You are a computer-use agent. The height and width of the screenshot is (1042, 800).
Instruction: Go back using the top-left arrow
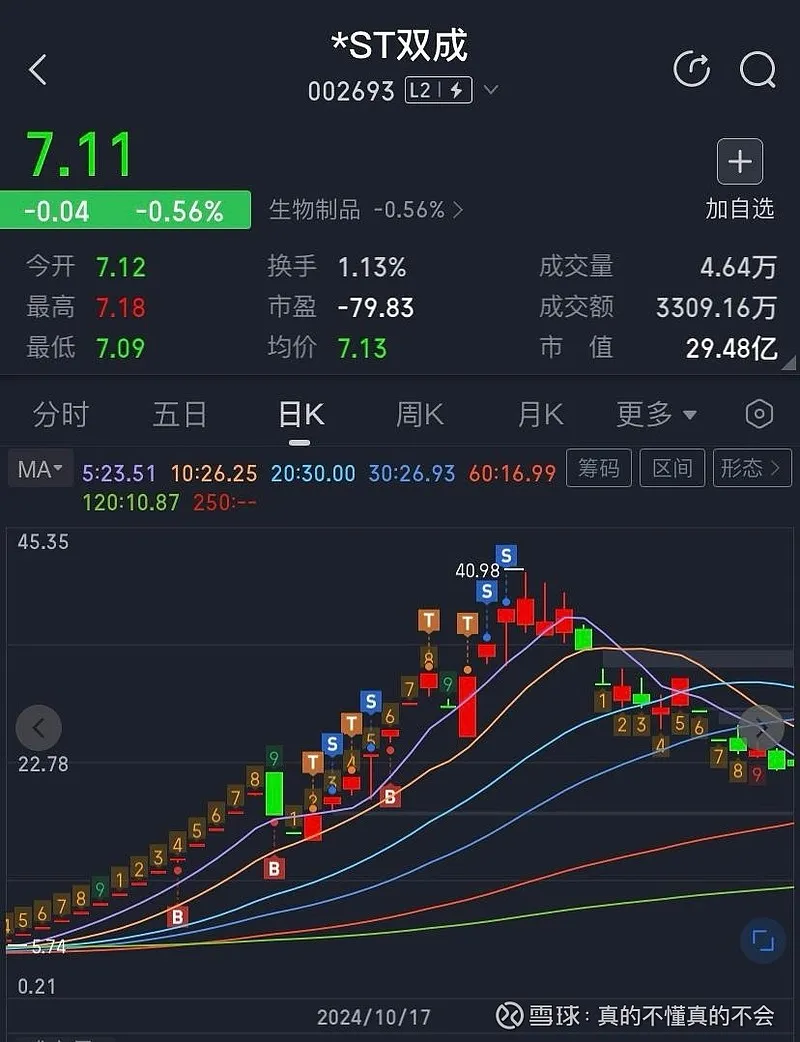[38, 70]
